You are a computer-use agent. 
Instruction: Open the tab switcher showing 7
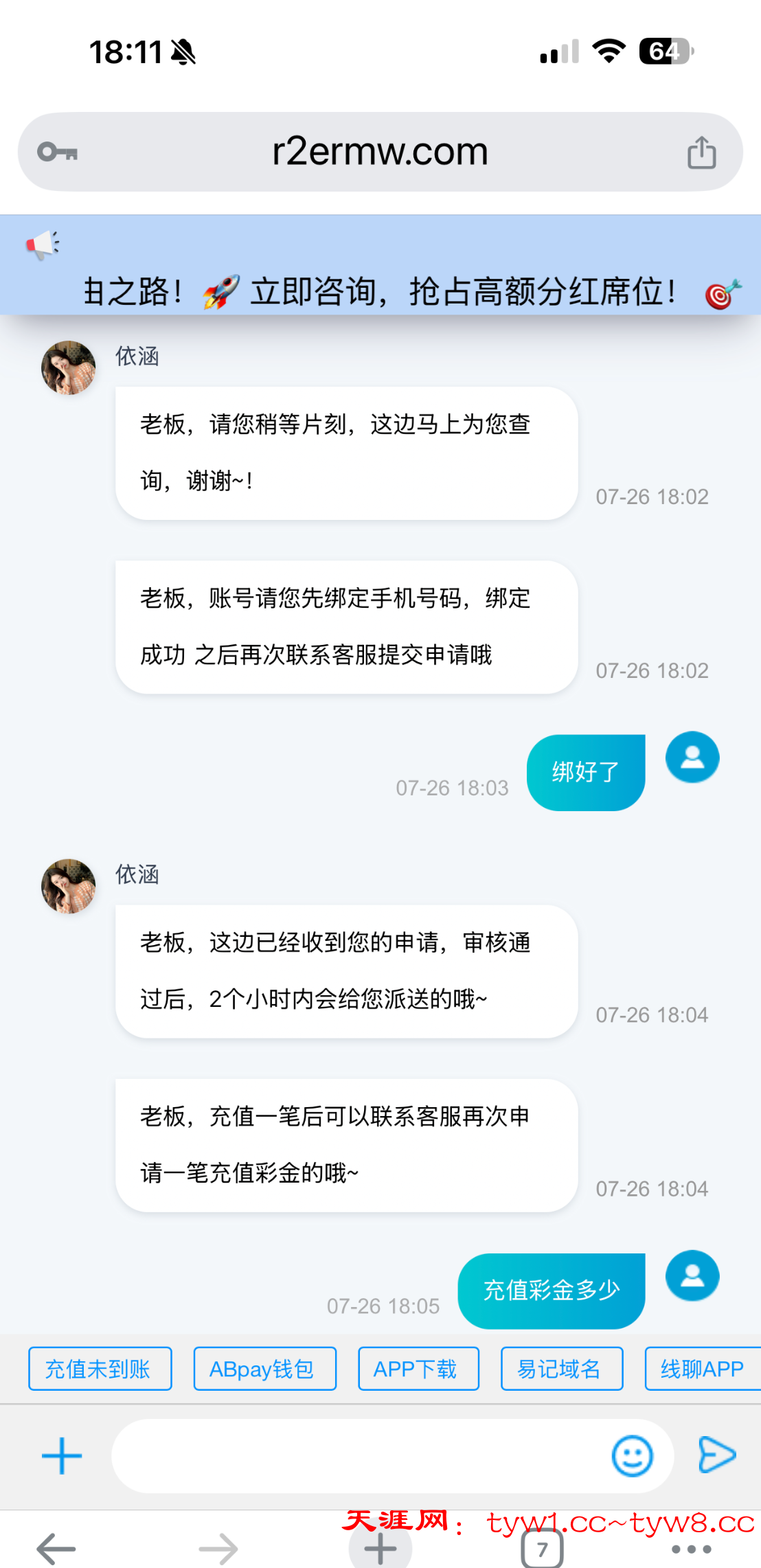[542, 1549]
